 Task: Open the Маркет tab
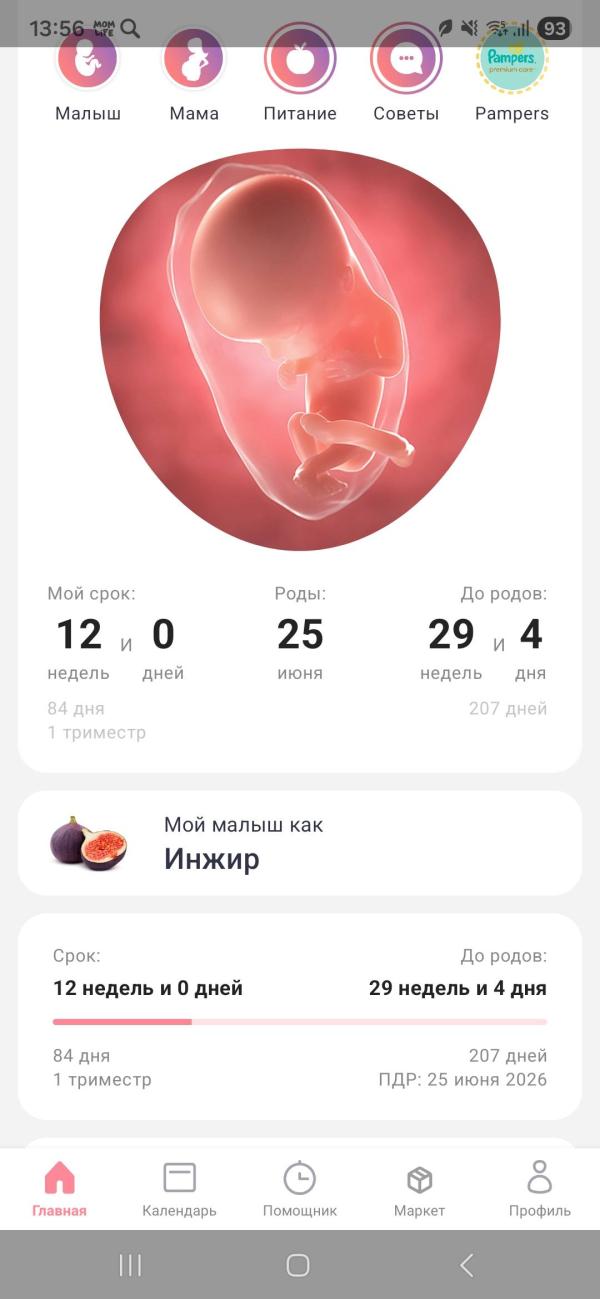419,1188
